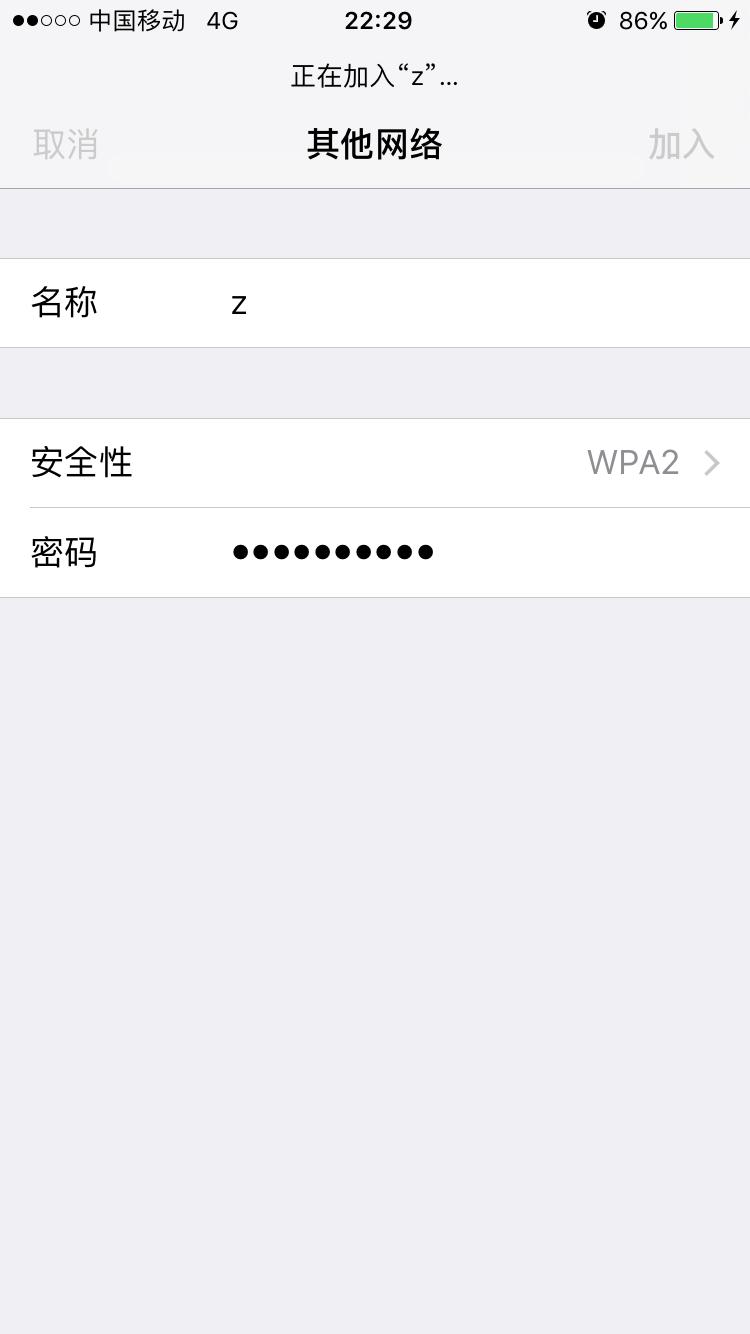Tap the 加入 join button

[681, 144]
